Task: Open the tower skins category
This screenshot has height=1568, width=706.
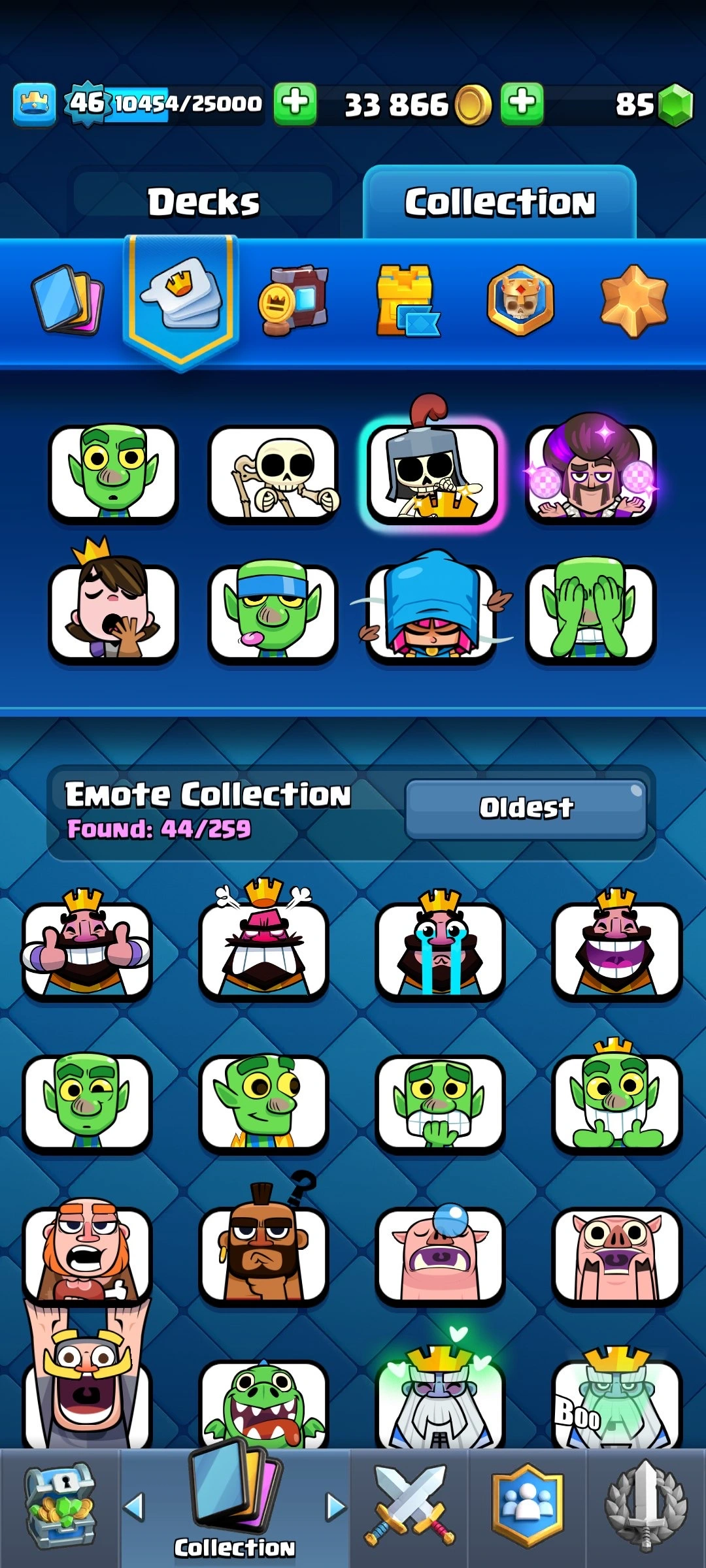Action: coord(407,301)
